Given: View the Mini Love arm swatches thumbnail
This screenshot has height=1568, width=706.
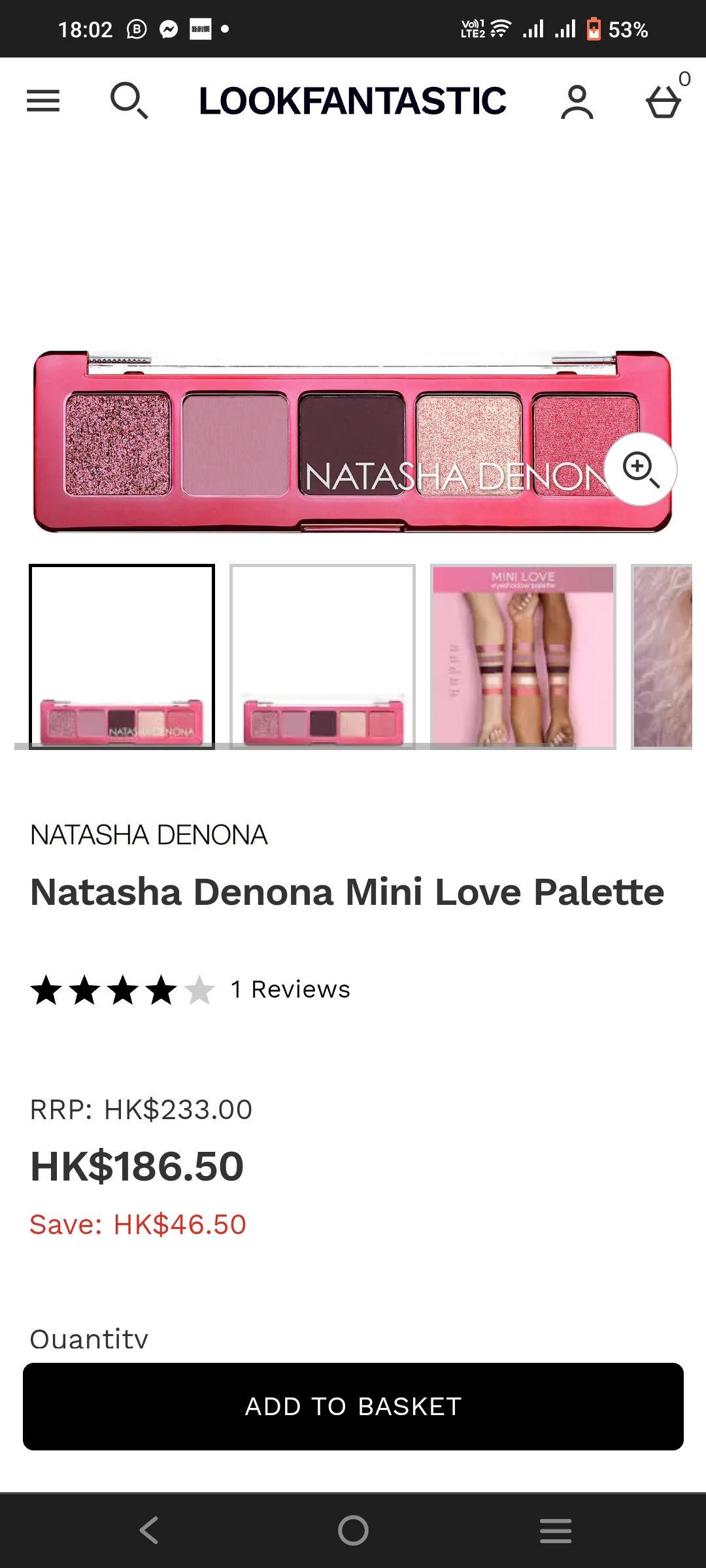Looking at the screenshot, I should pyautogui.click(x=523, y=657).
